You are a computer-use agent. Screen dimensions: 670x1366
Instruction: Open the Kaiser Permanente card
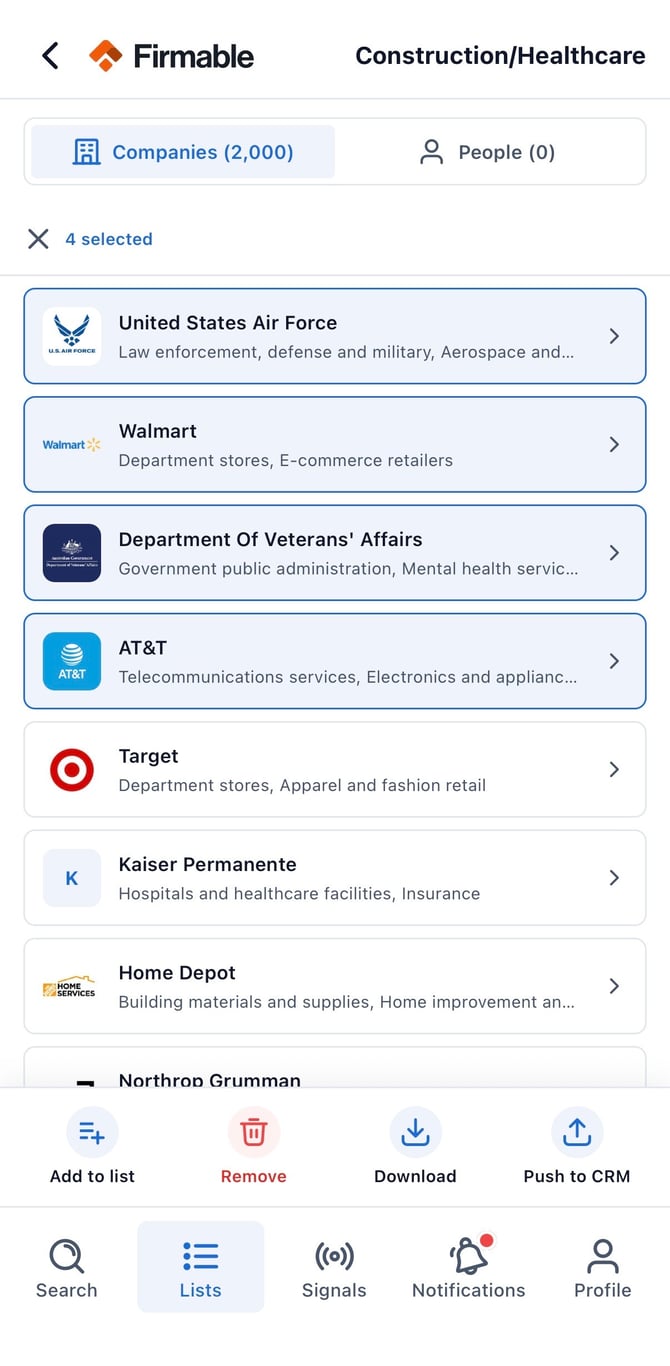point(335,877)
